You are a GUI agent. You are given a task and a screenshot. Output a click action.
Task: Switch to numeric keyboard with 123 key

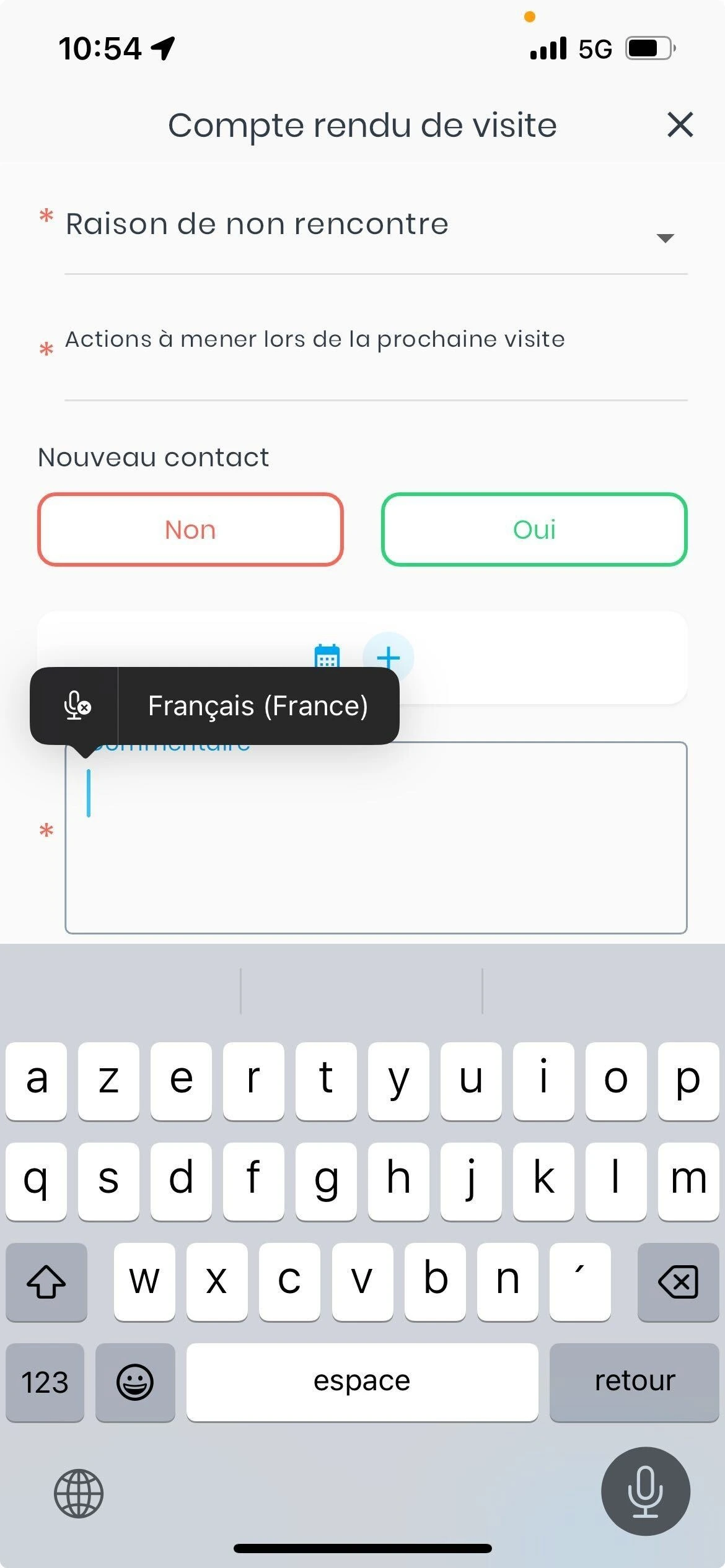[x=44, y=1382]
